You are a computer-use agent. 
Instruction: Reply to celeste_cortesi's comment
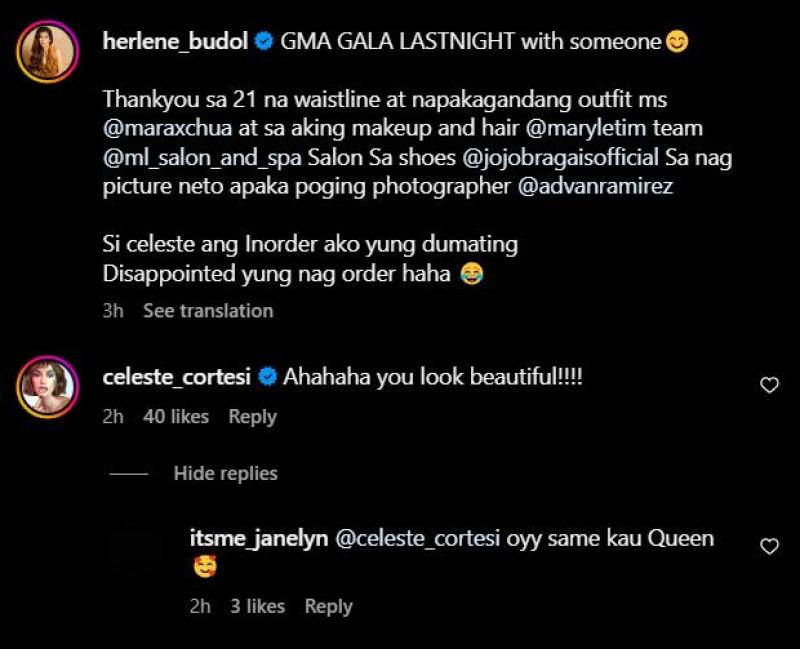point(252,417)
